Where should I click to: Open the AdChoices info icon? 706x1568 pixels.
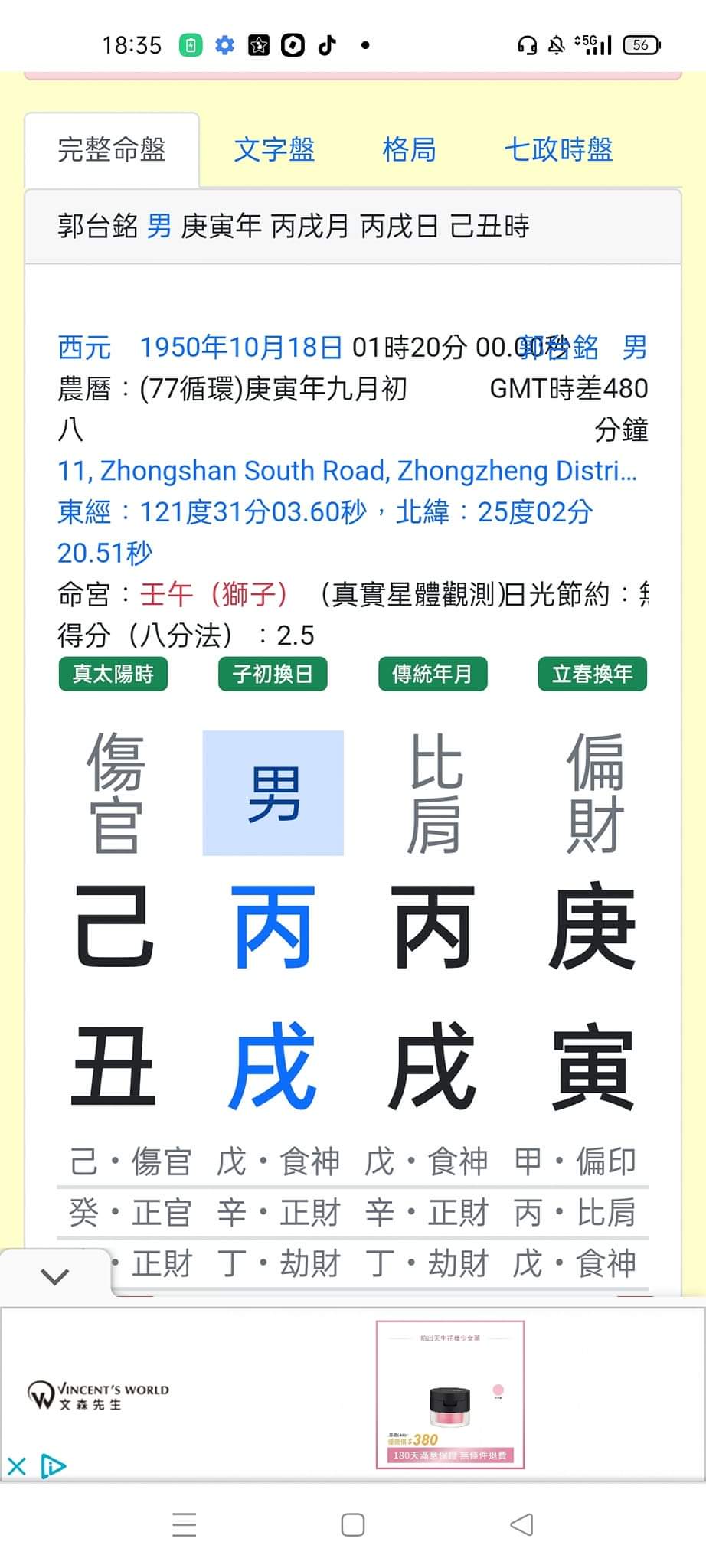53,1467
